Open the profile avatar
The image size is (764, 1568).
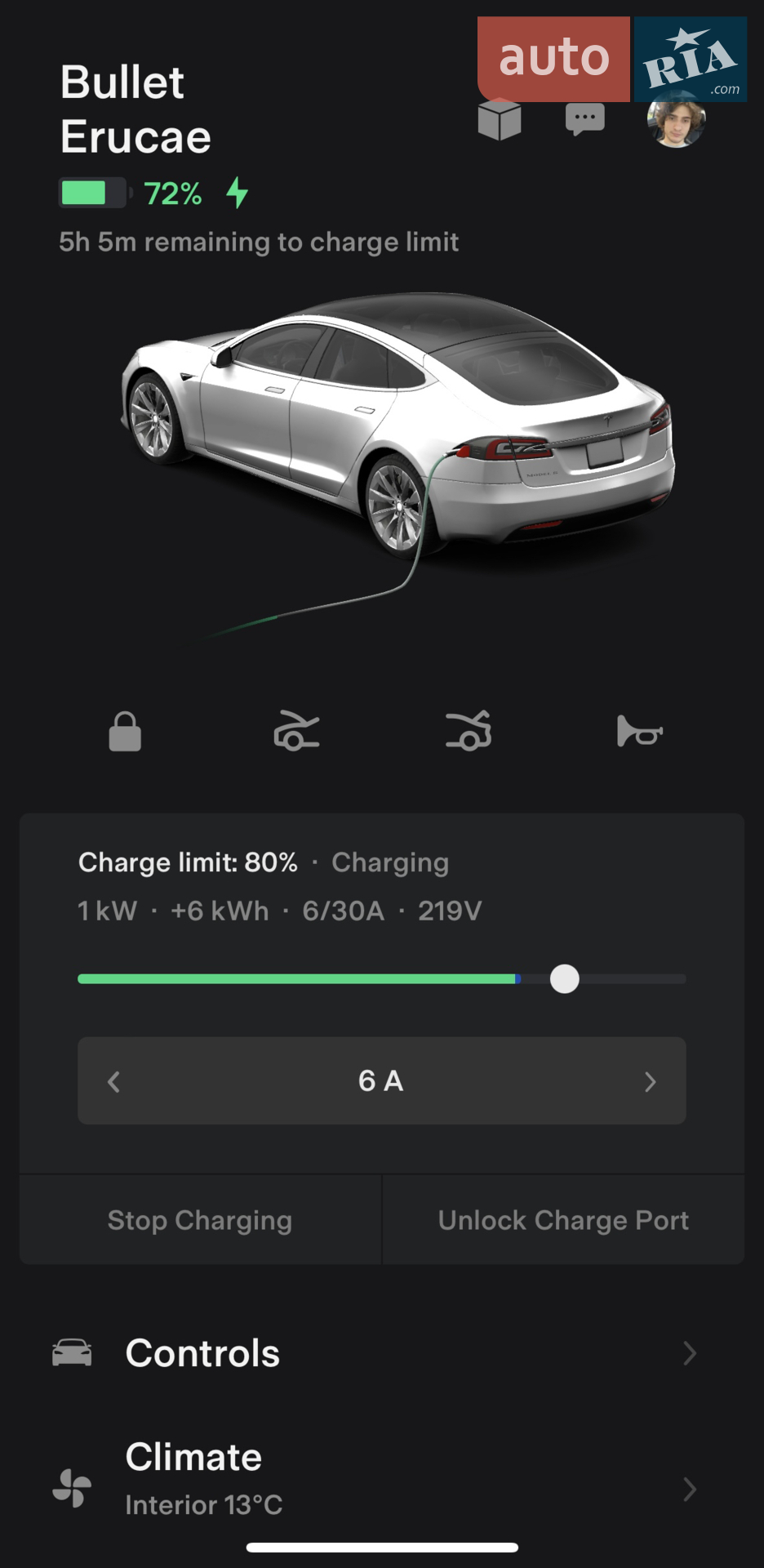tap(677, 119)
